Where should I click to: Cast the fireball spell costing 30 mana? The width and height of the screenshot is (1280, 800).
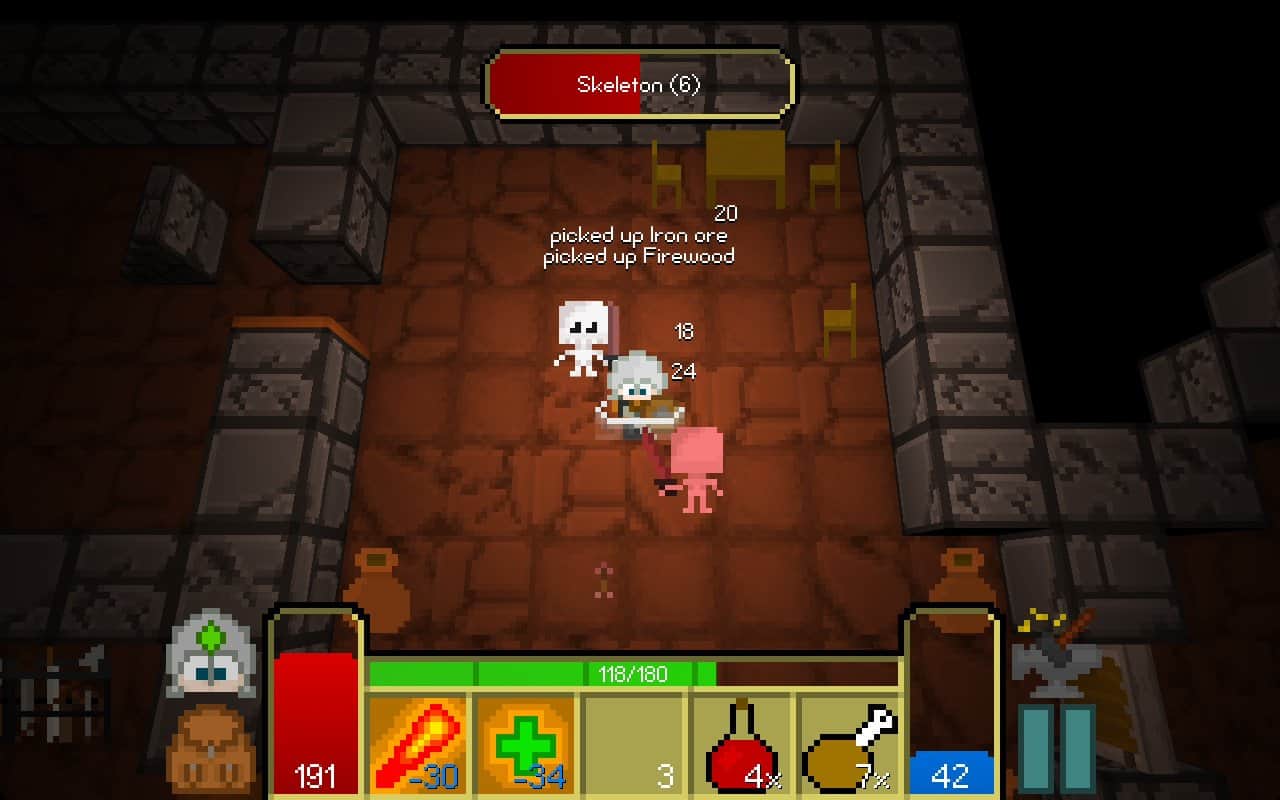pos(418,745)
